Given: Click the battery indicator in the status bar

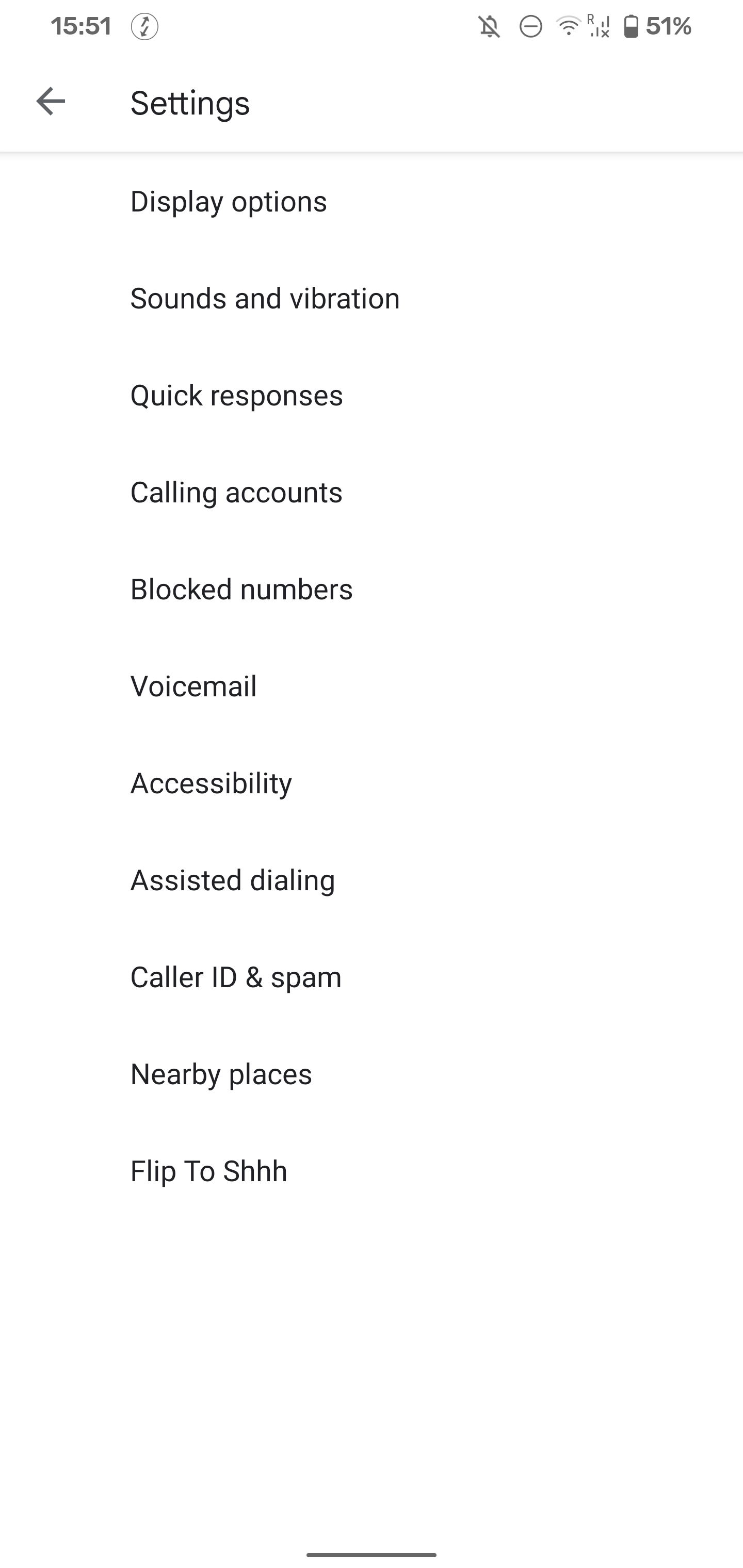Looking at the screenshot, I should (631, 26).
